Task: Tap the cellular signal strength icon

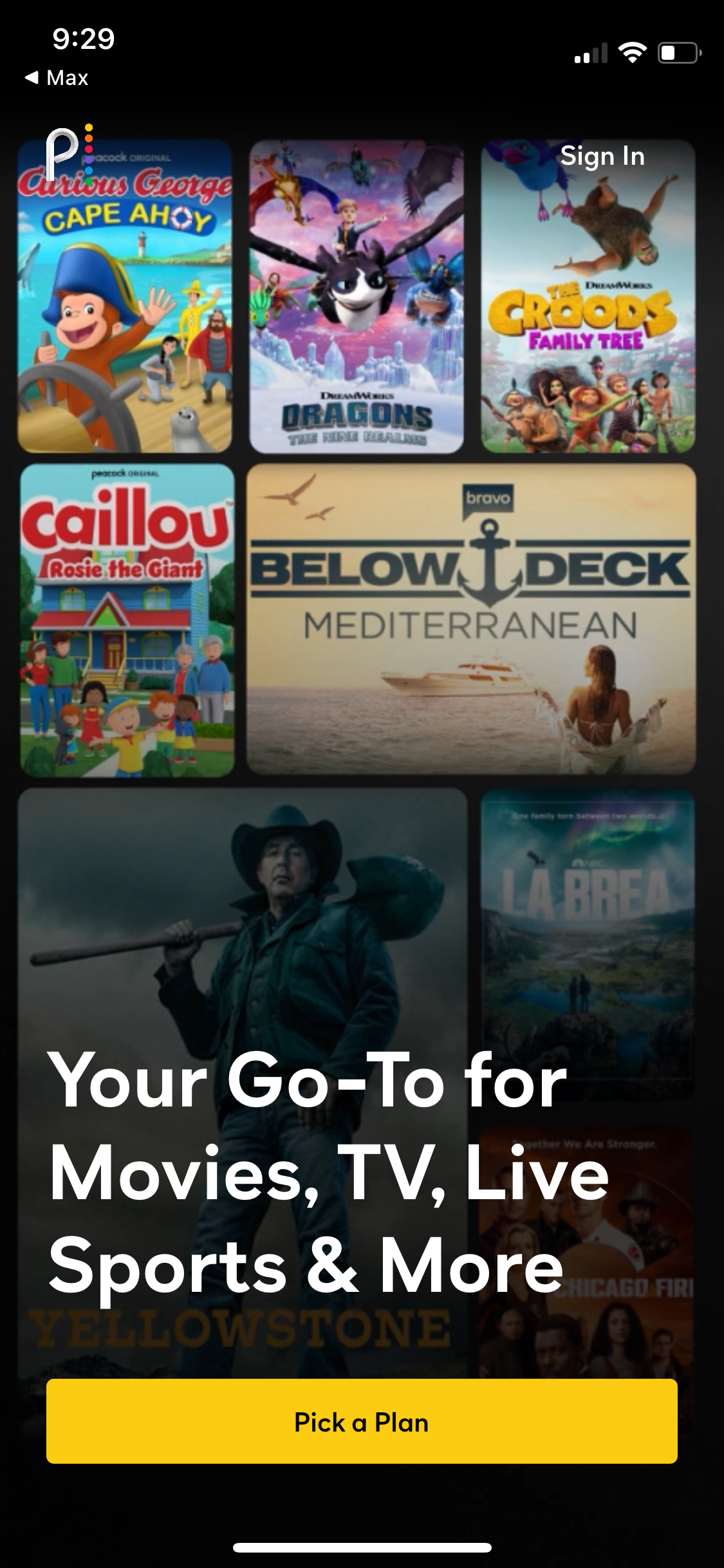Action: pos(591,54)
